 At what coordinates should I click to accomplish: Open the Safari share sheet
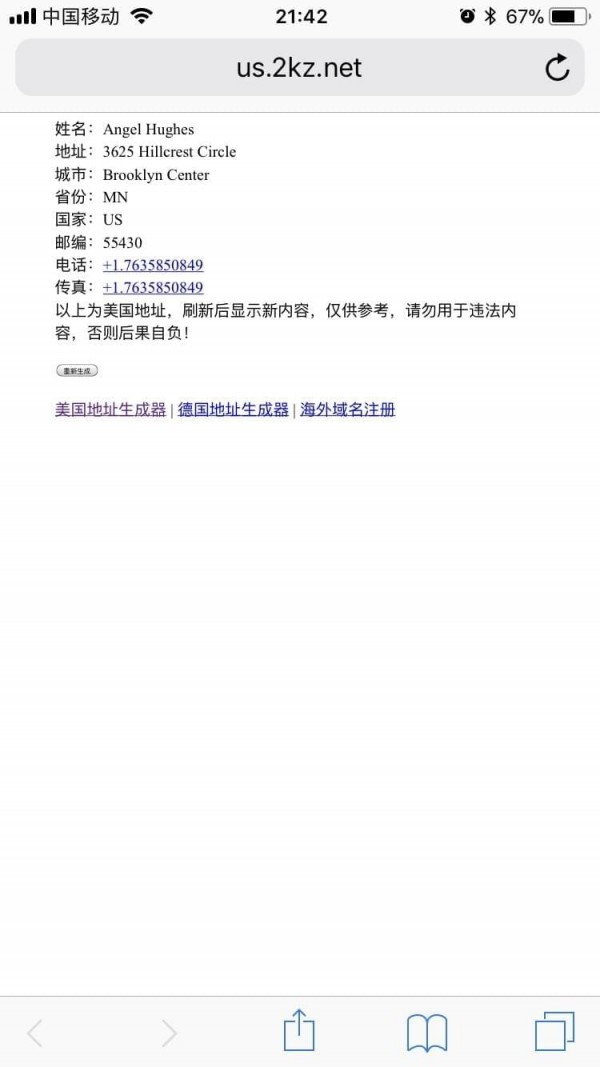tap(299, 1030)
